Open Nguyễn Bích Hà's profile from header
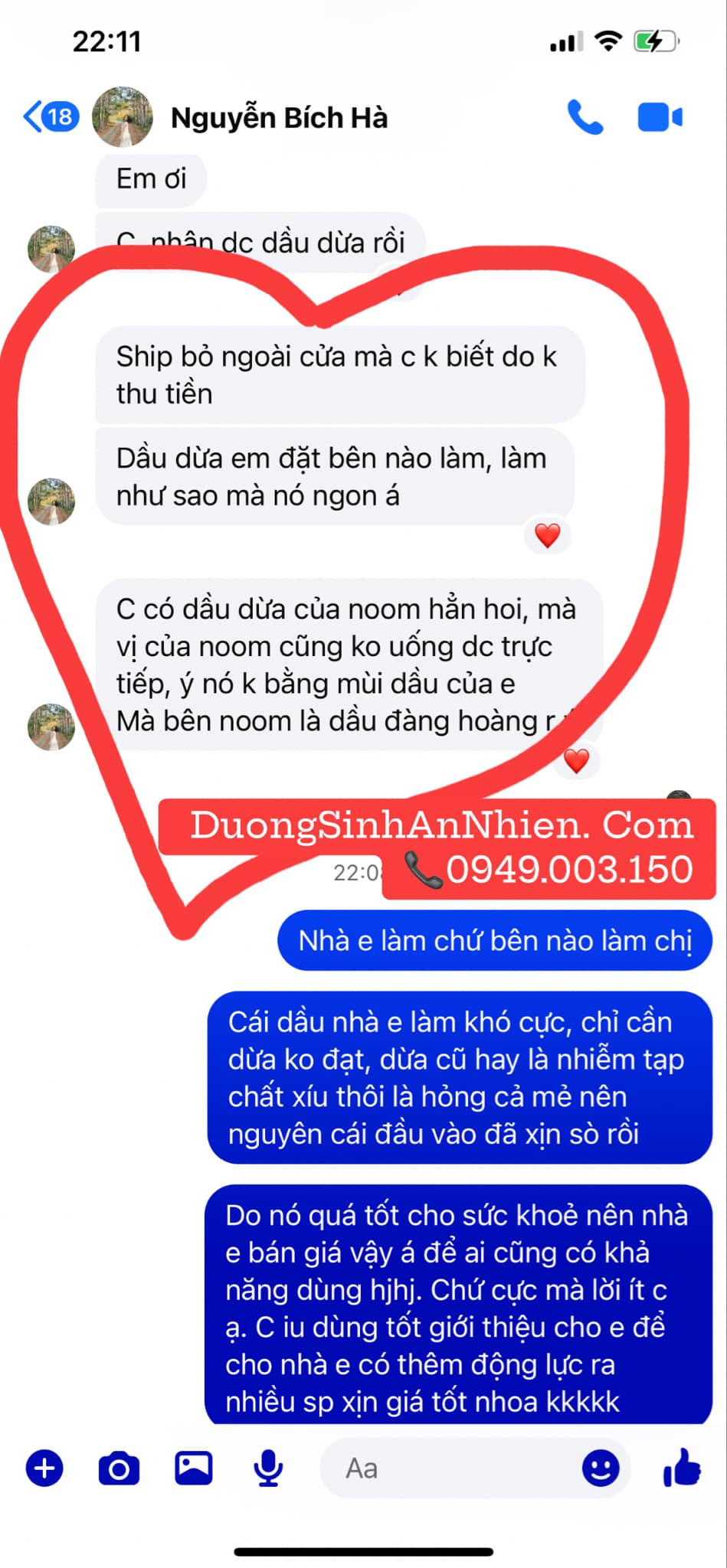Screen dimensions: 727x1568 click(279, 118)
